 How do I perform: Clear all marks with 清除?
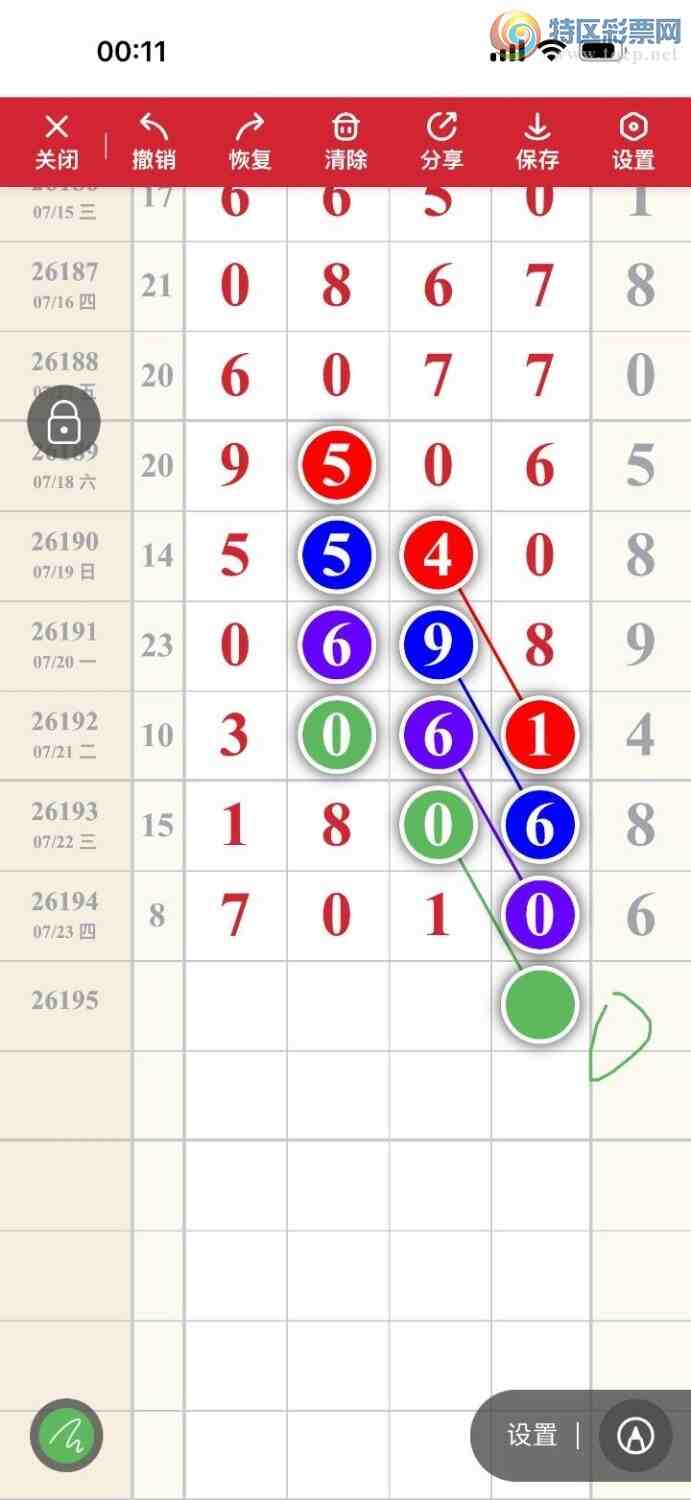coord(346,142)
